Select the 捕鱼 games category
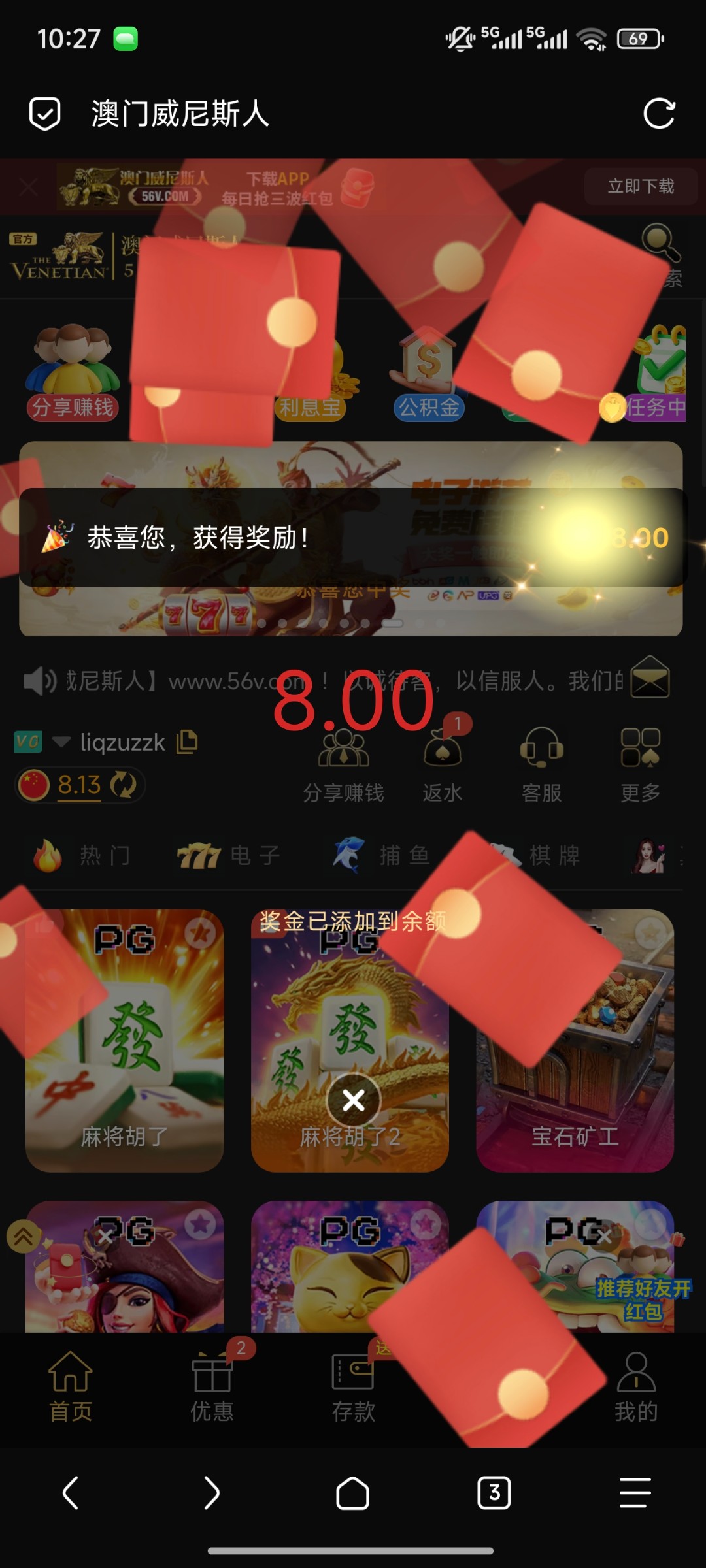This screenshot has width=706, height=1568. [x=382, y=855]
